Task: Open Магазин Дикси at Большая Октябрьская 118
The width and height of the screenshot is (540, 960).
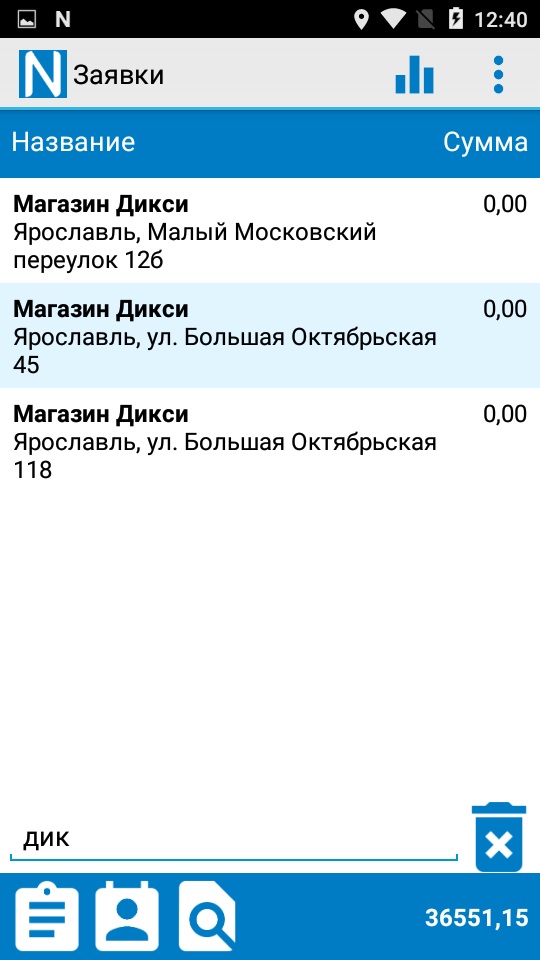Action: click(270, 440)
